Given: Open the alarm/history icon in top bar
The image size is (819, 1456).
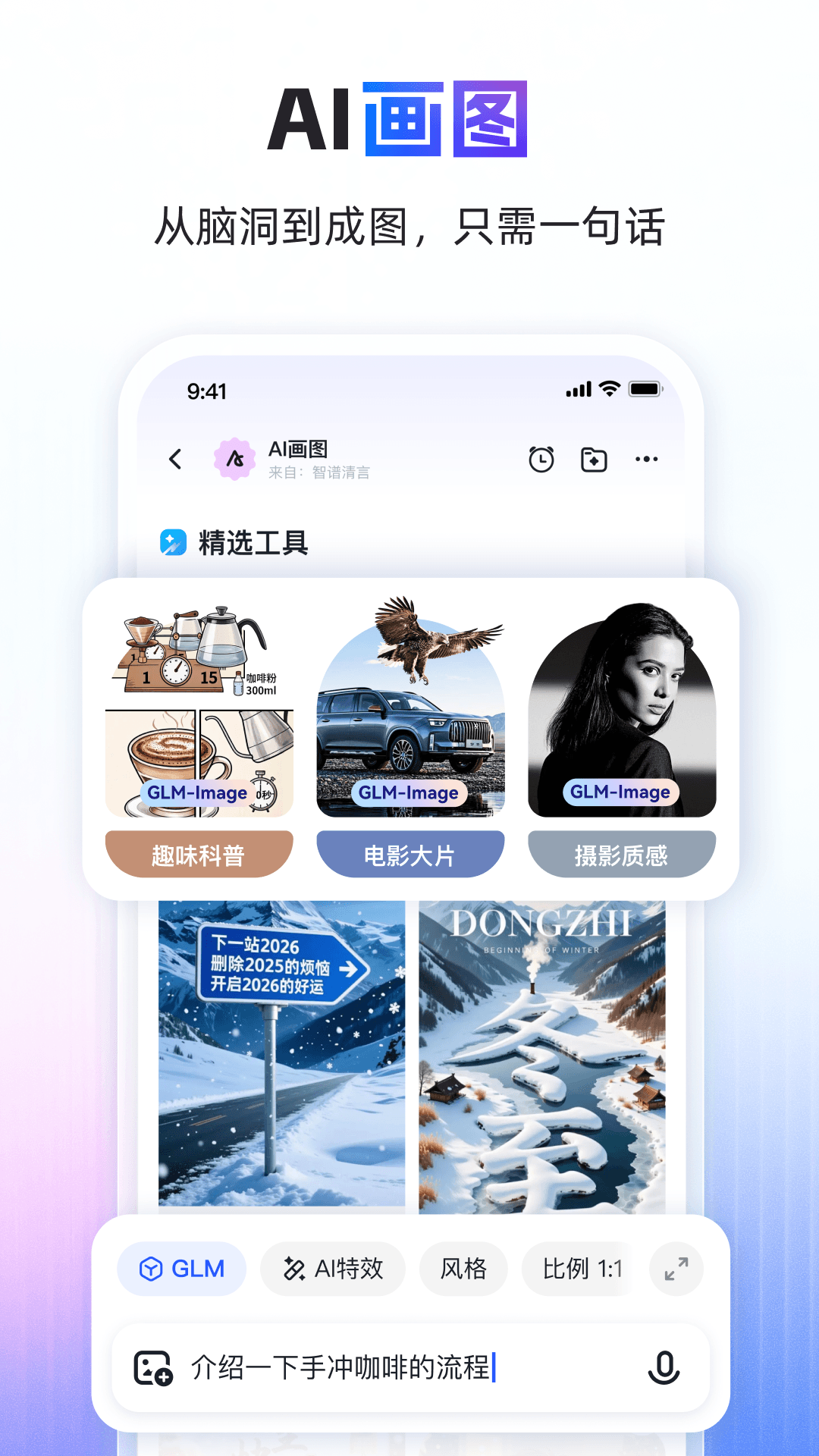Looking at the screenshot, I should coord(540,459).
